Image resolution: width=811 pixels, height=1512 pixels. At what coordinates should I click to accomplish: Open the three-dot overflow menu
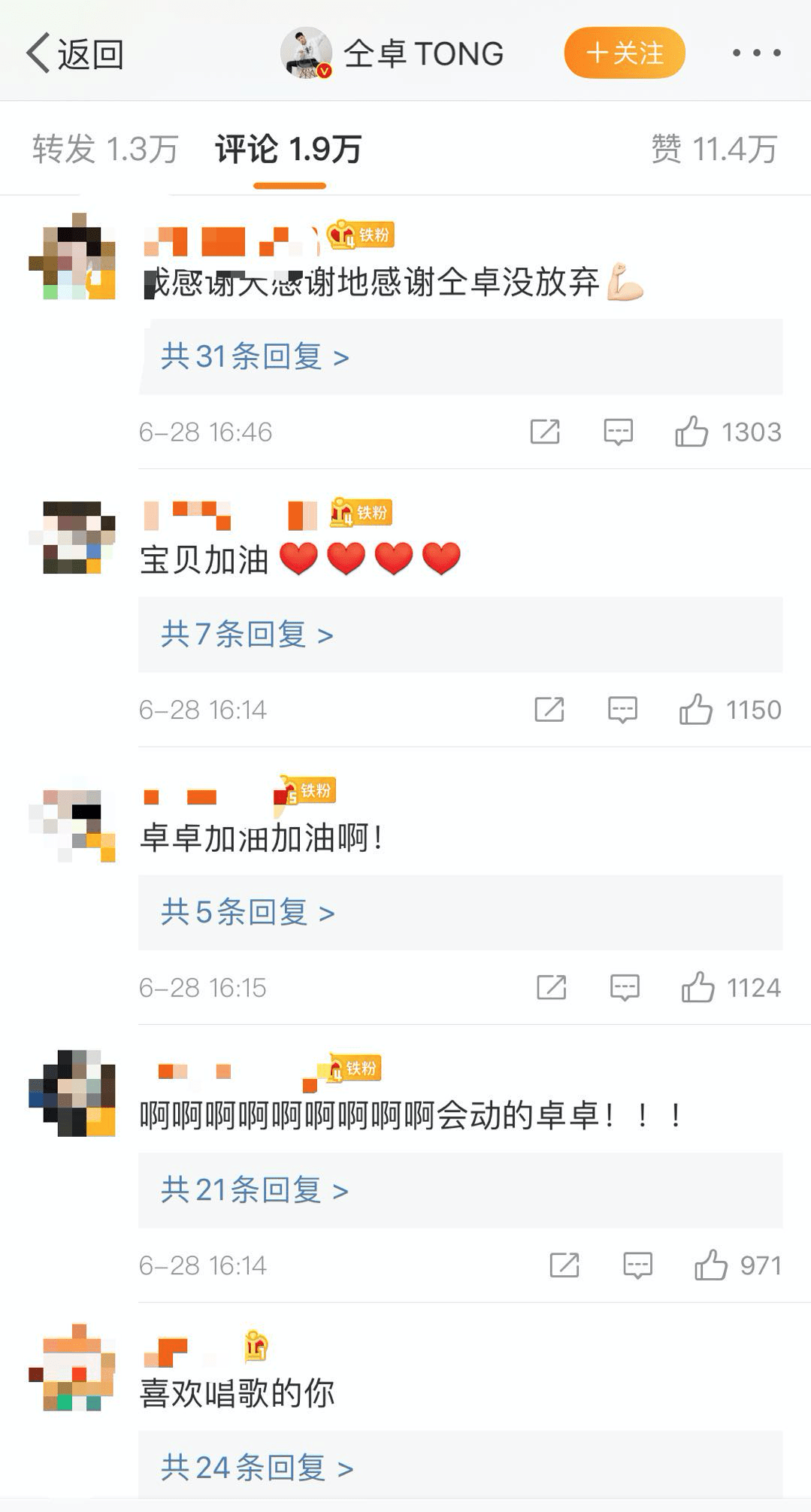pyautogui.click(x=756, y=53)
